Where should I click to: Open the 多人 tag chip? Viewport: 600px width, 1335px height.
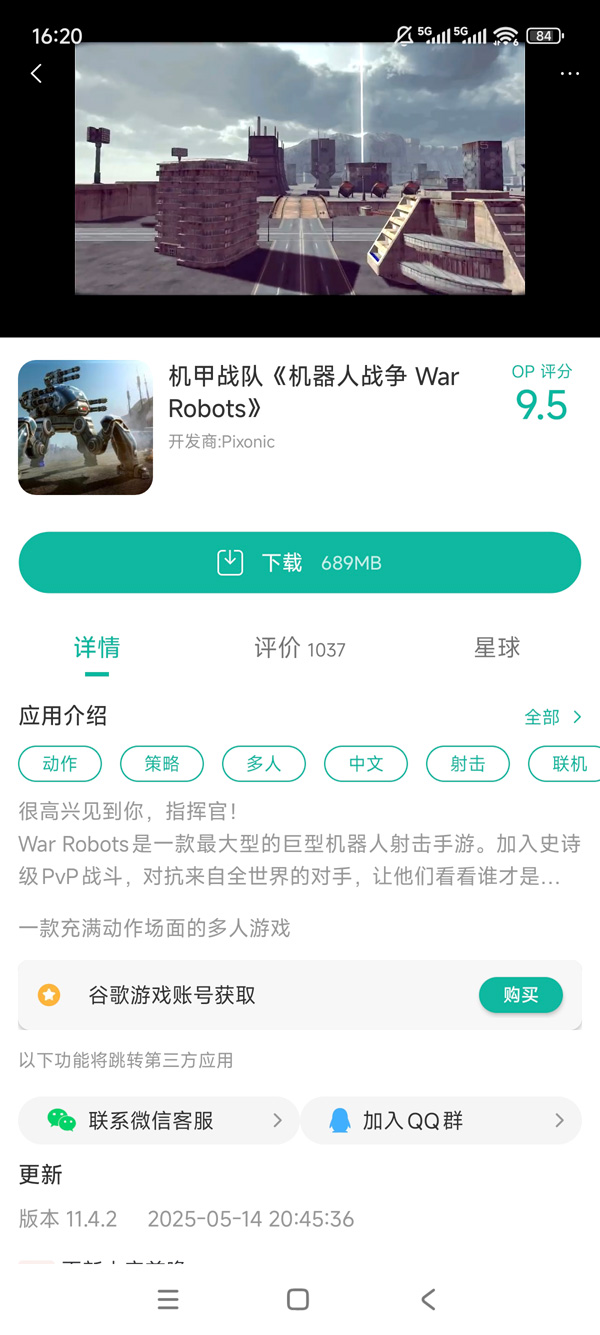click(x=264, y=764)
